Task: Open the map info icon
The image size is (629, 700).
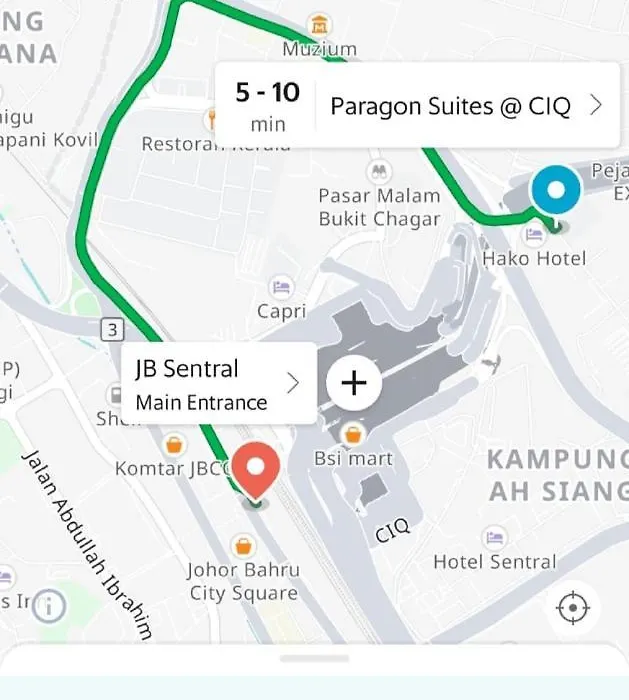Action: point(46,605)
